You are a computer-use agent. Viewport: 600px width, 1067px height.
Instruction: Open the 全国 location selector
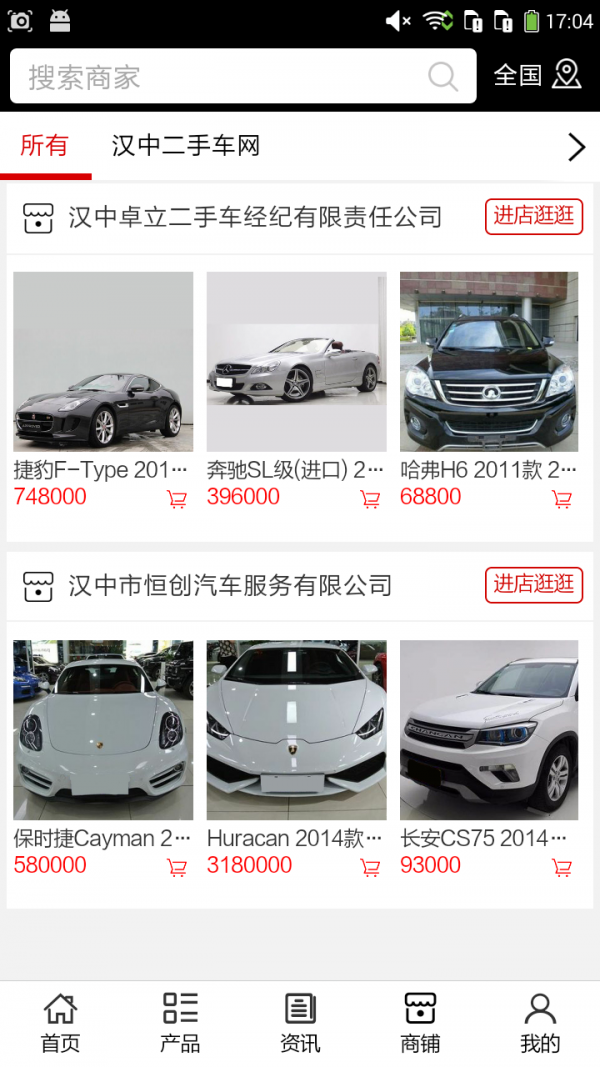pos(537,75)
